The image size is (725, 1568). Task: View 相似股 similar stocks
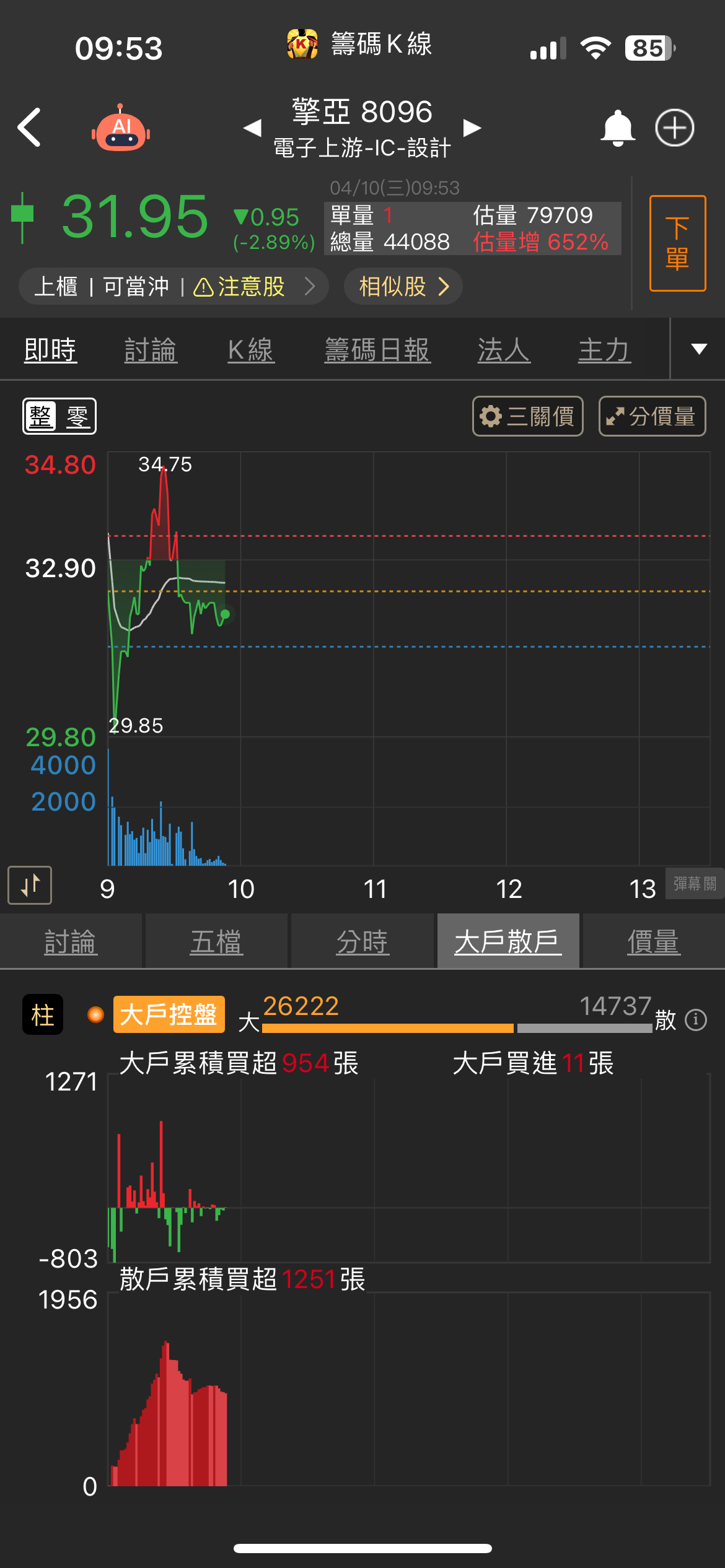pyautogui.click(x=403, y=287)
